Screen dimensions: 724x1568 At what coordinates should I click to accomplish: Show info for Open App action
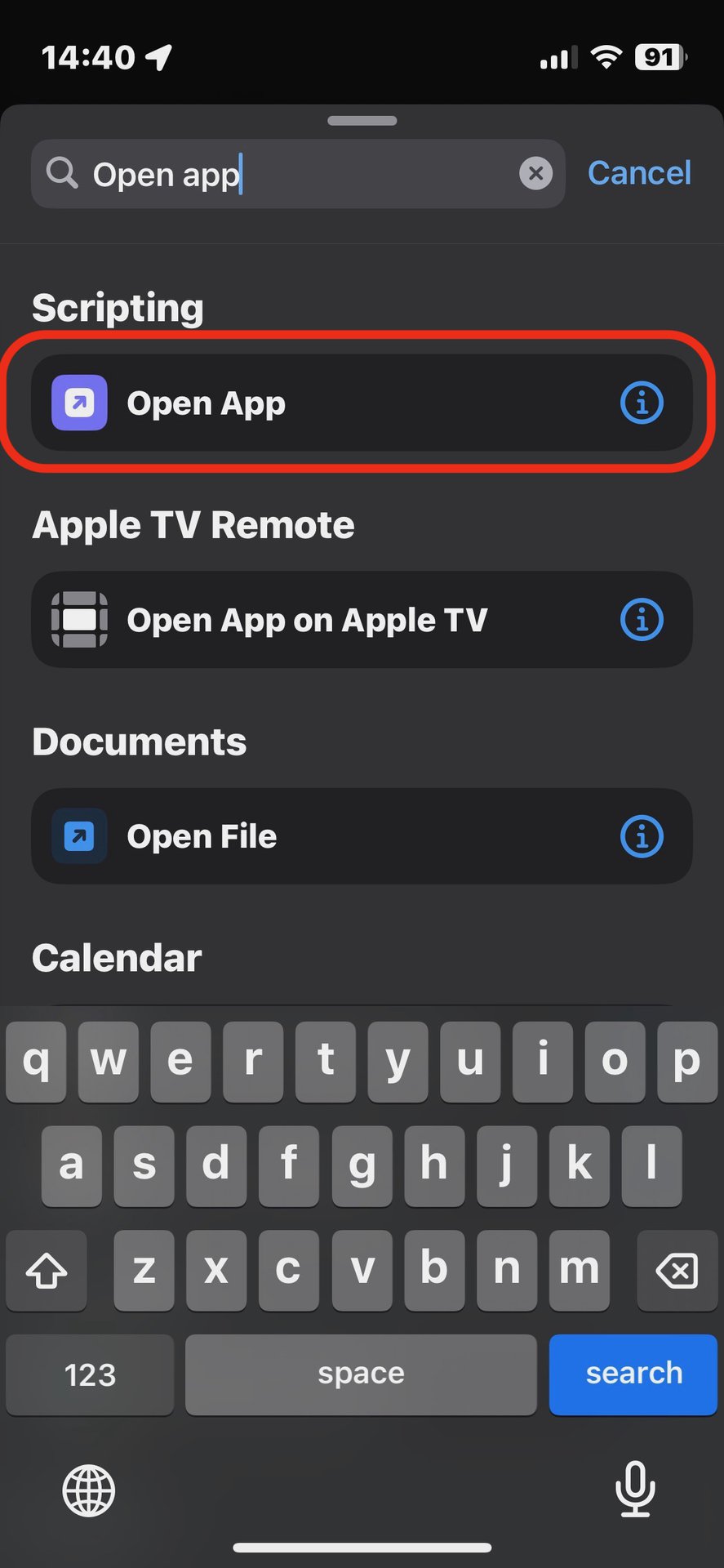pyautogui.click(x=642, y=403)
